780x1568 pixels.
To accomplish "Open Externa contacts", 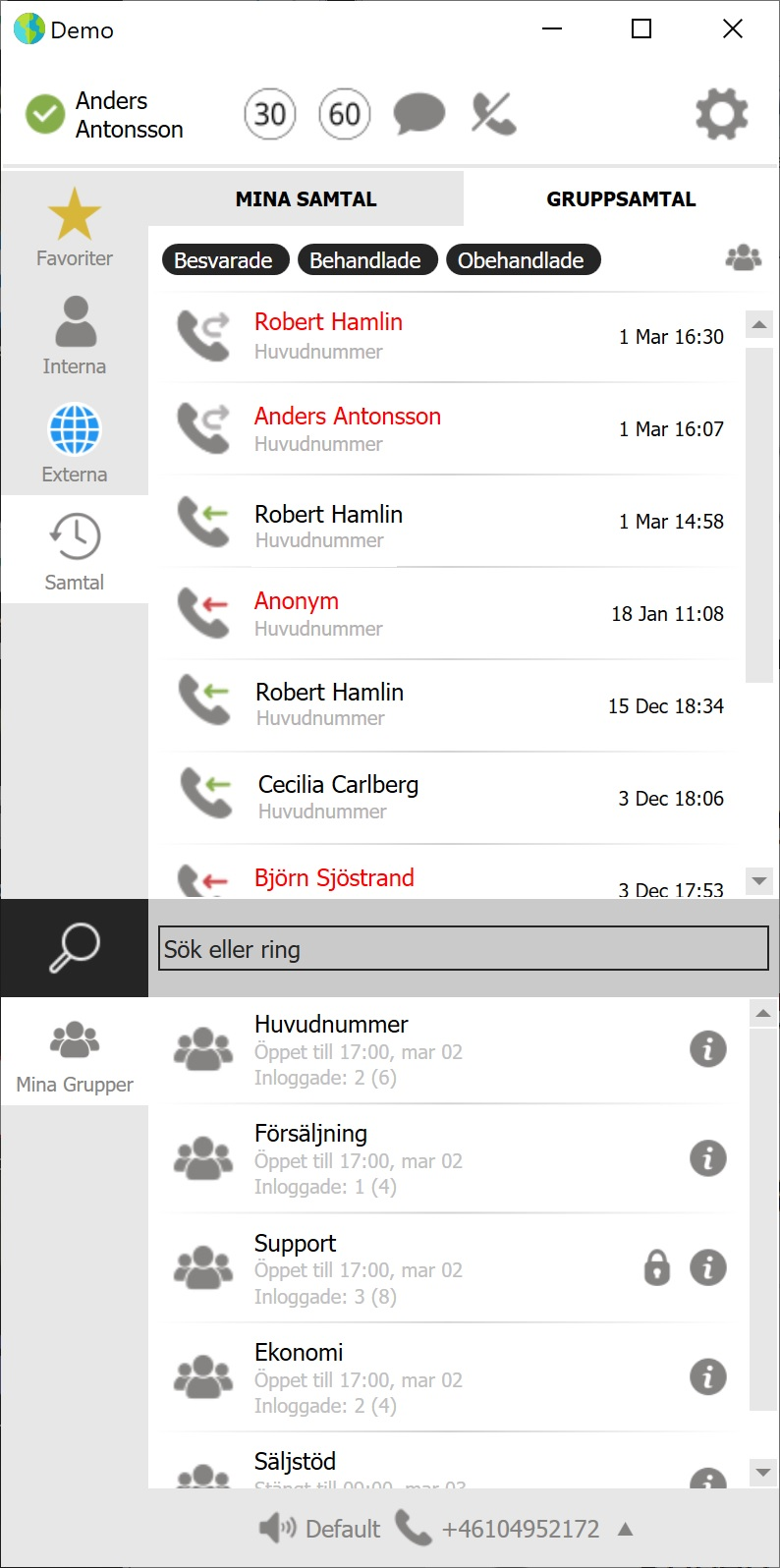I will point(75,443).
